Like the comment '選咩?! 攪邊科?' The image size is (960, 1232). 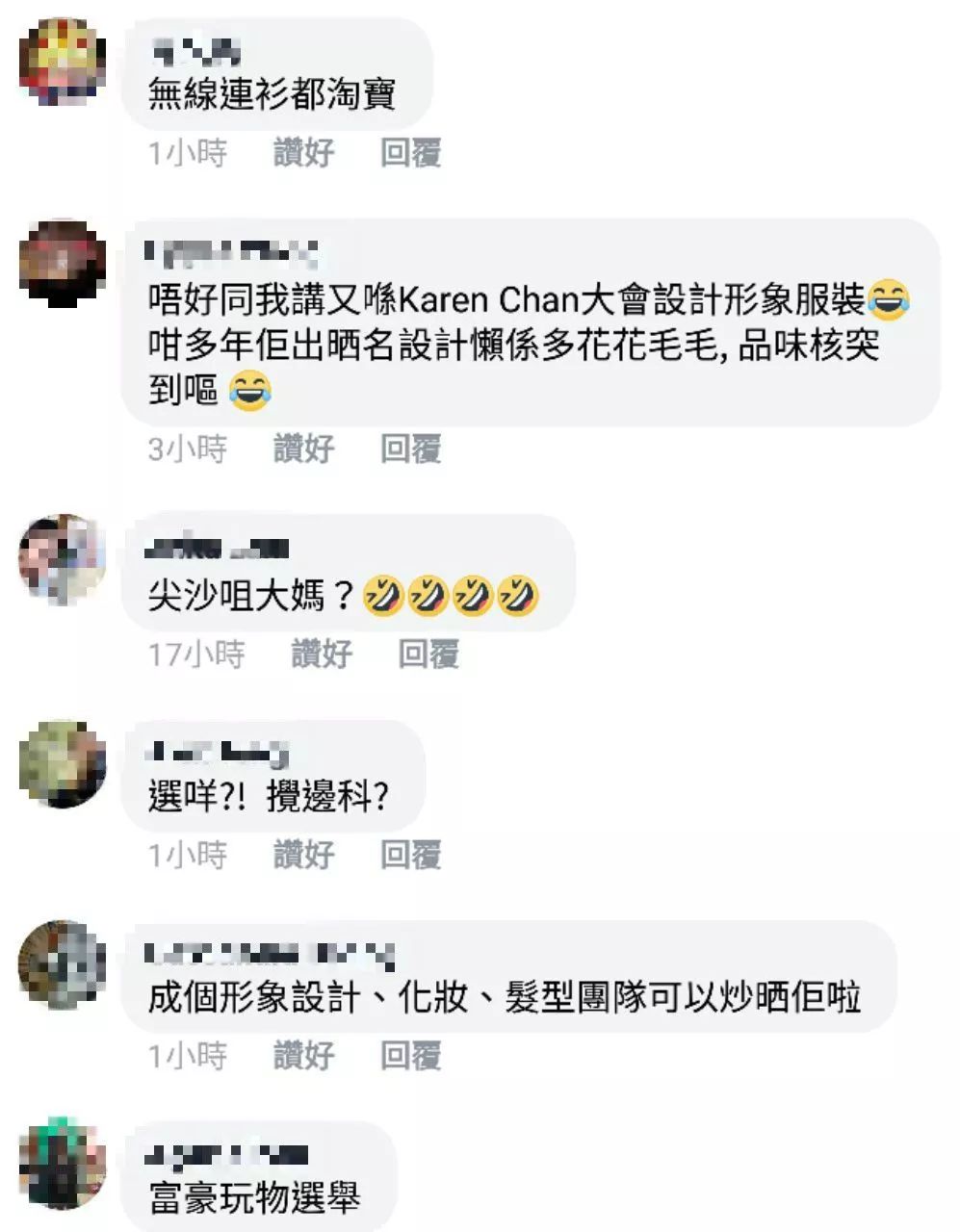point(303,855)
